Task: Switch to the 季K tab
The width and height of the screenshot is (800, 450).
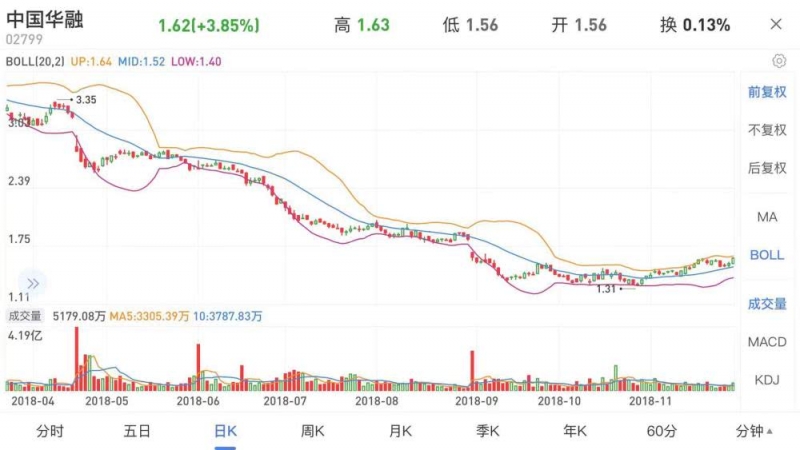Action: click(x=487, y=431)
